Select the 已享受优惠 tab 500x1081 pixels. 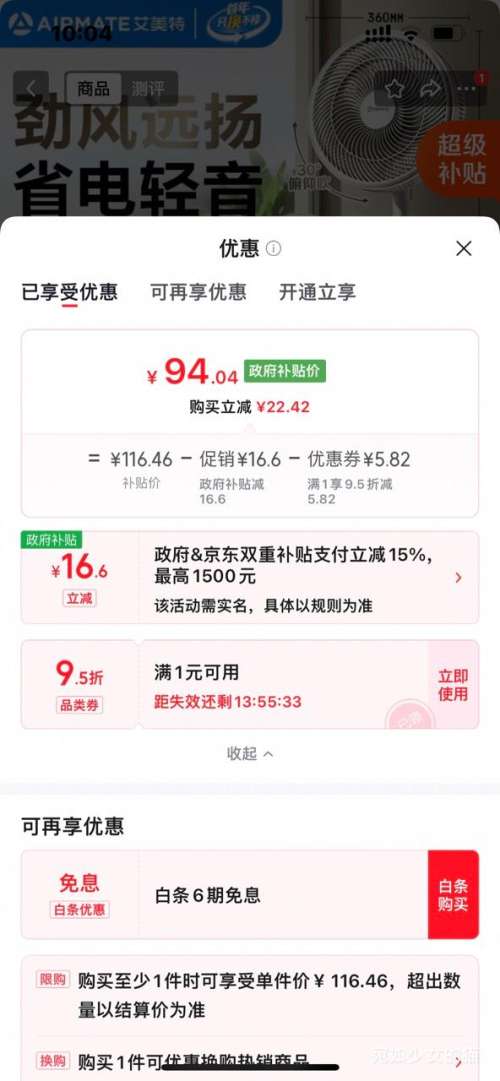pyautogui.click(x=70, y=292)
